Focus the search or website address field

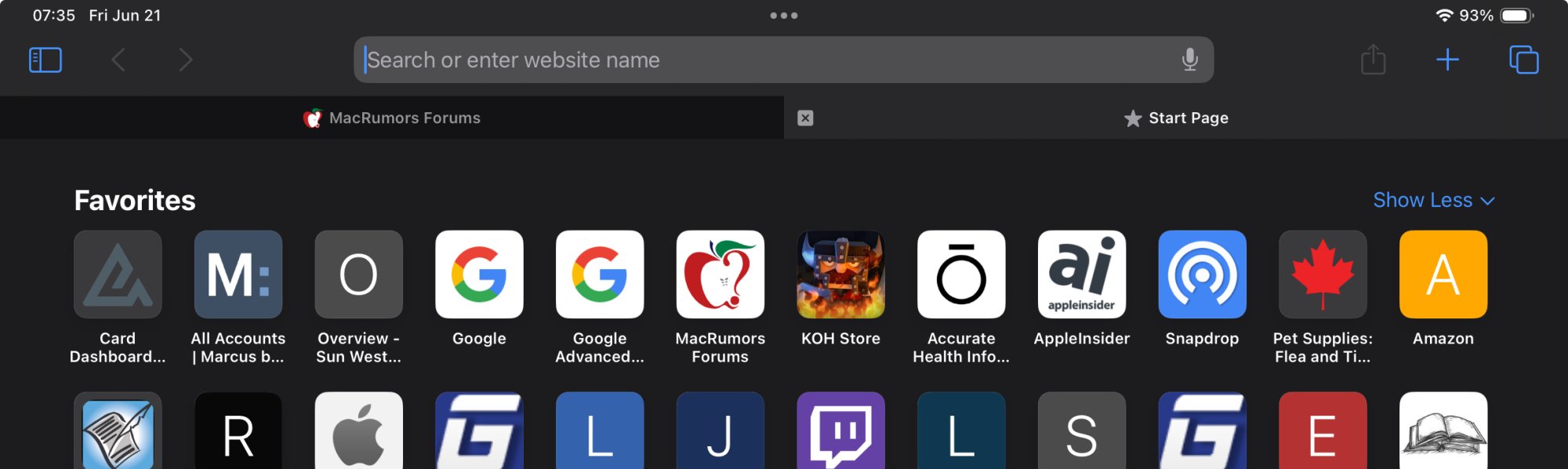coord(768,60)
